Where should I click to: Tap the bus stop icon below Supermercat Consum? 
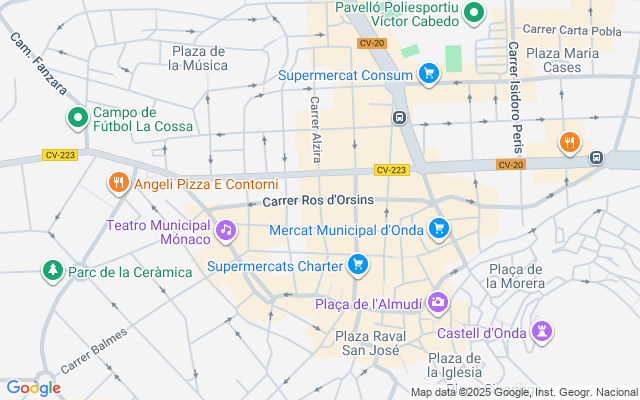pyautogui.click(x=399, y=118)
